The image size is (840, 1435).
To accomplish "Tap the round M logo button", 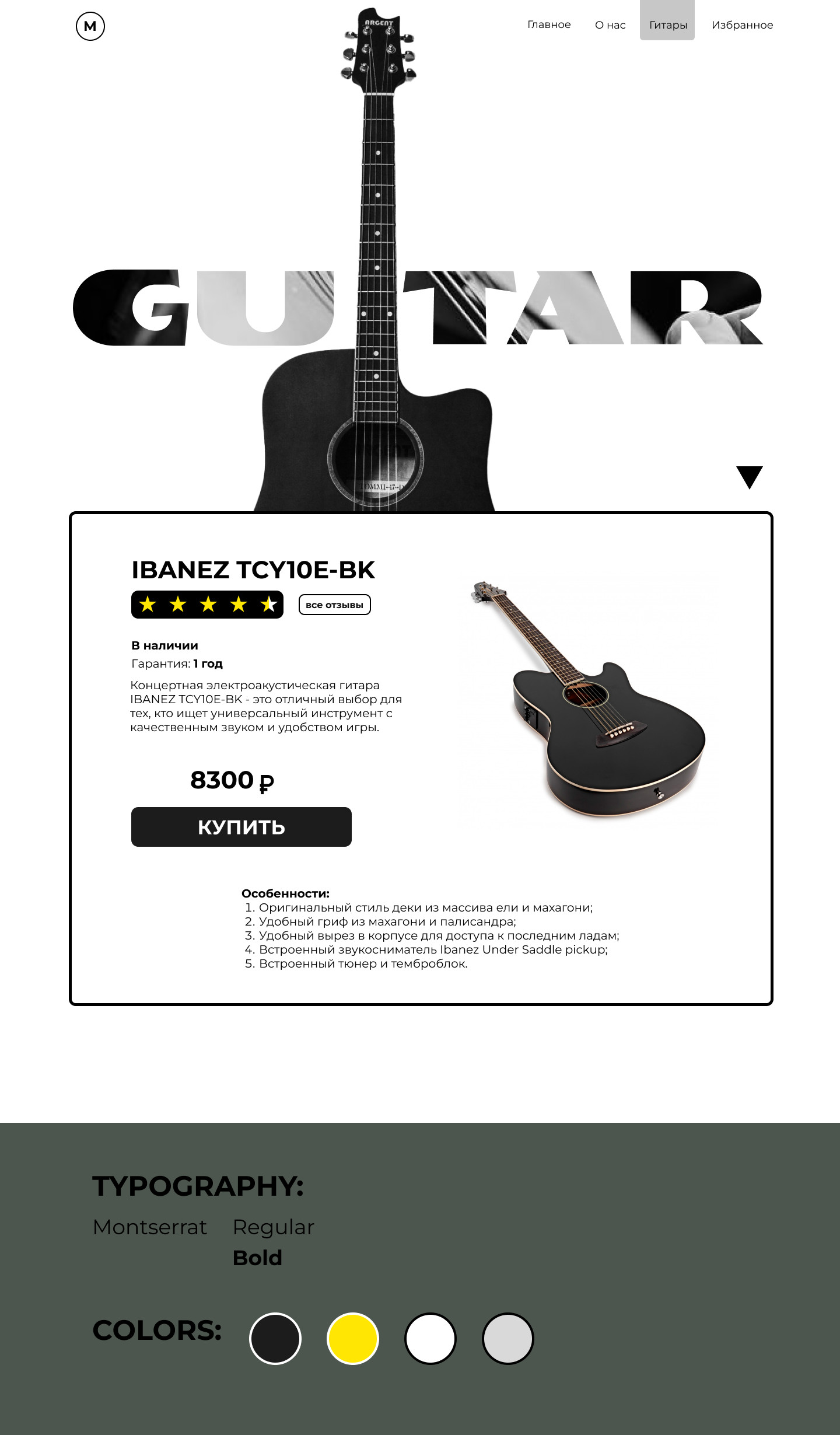I will click(90, 26).
